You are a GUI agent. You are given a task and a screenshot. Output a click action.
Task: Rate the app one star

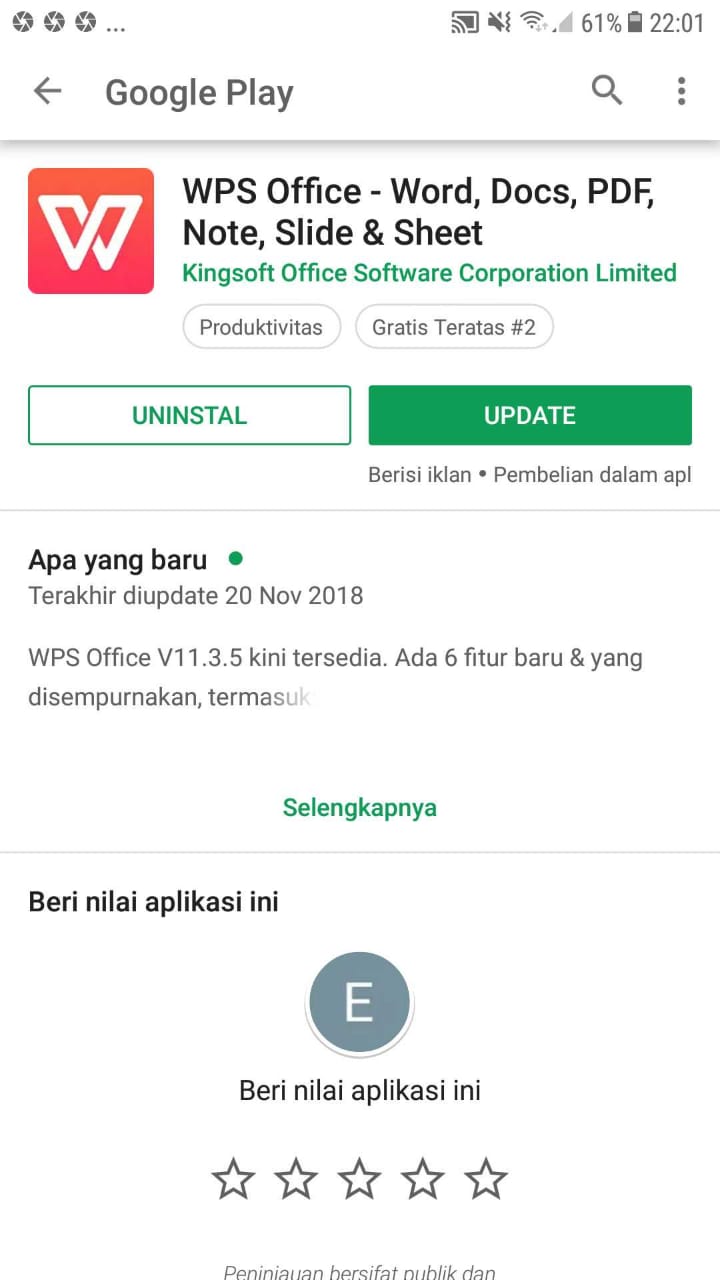[233, 1180]
